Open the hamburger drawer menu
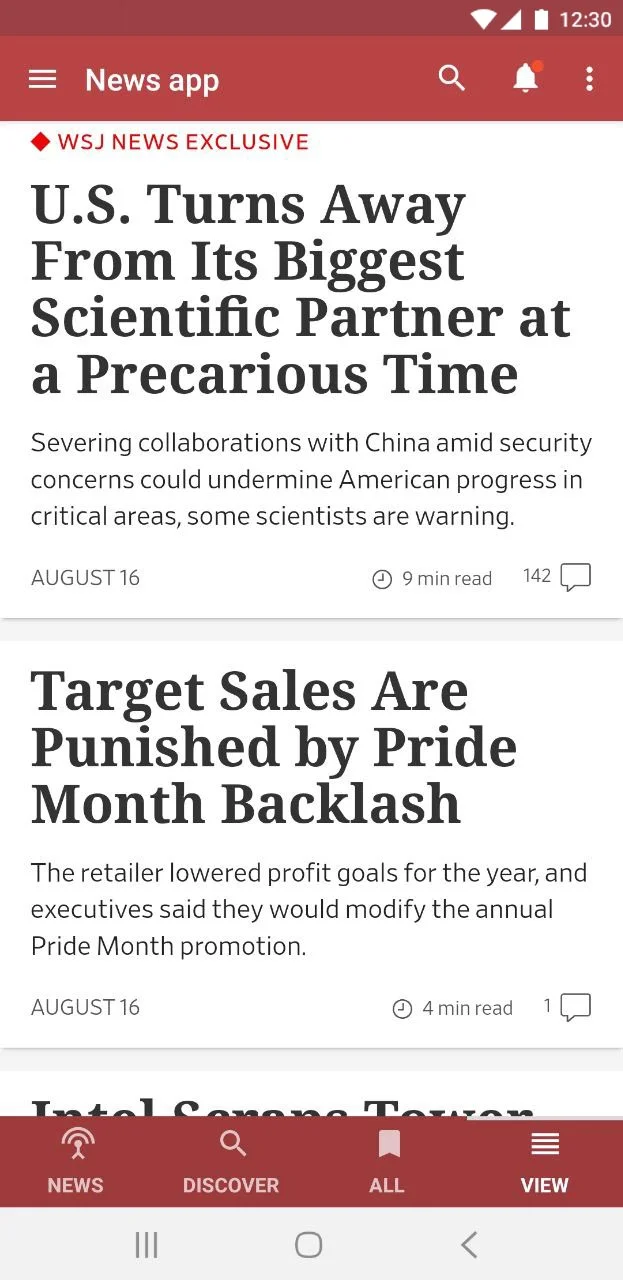 coord(42,79)
